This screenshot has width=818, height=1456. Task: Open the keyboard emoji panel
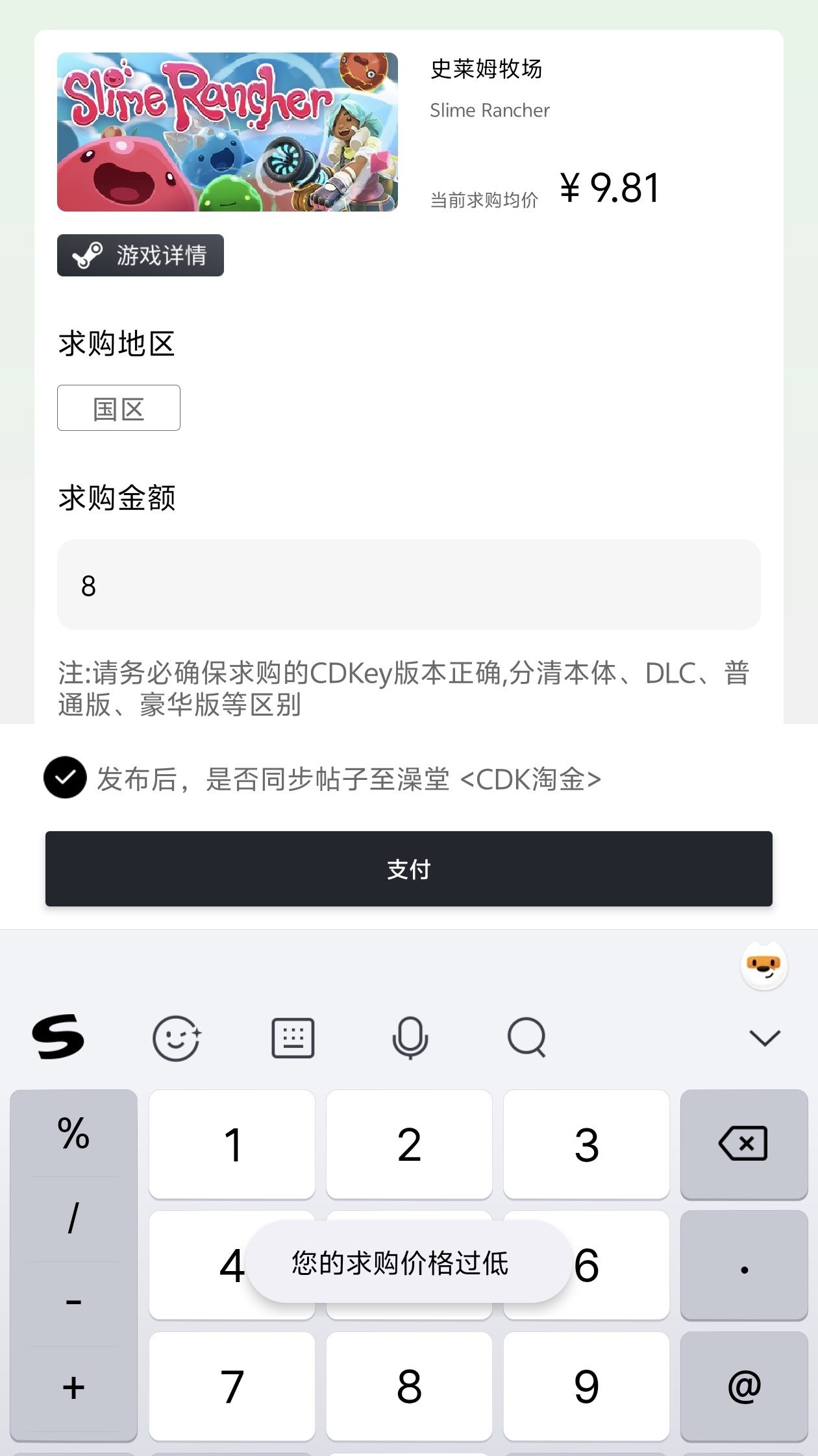coord(176,1037)
